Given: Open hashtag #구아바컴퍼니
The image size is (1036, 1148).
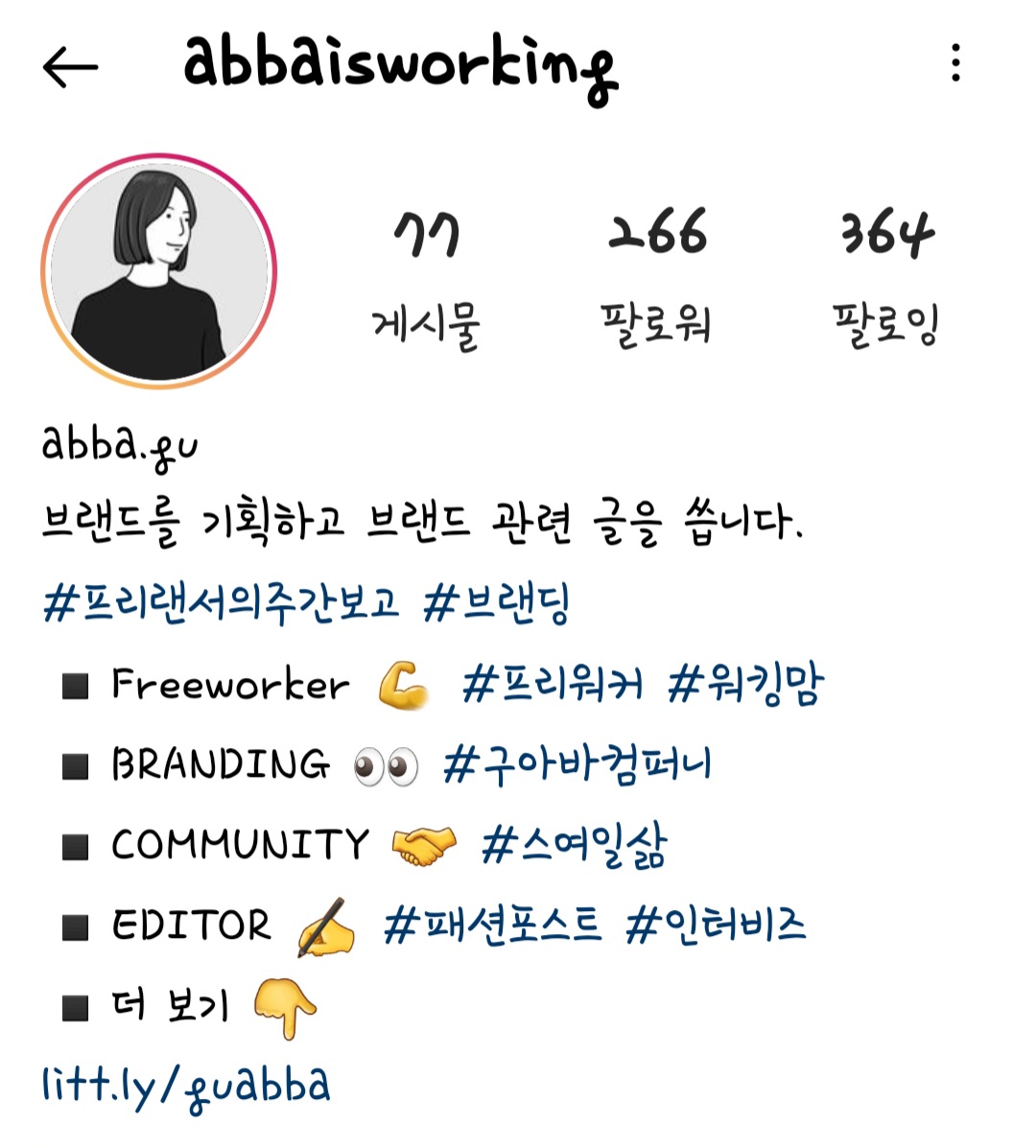Looking at the screenshot, I should pos(577,765).
